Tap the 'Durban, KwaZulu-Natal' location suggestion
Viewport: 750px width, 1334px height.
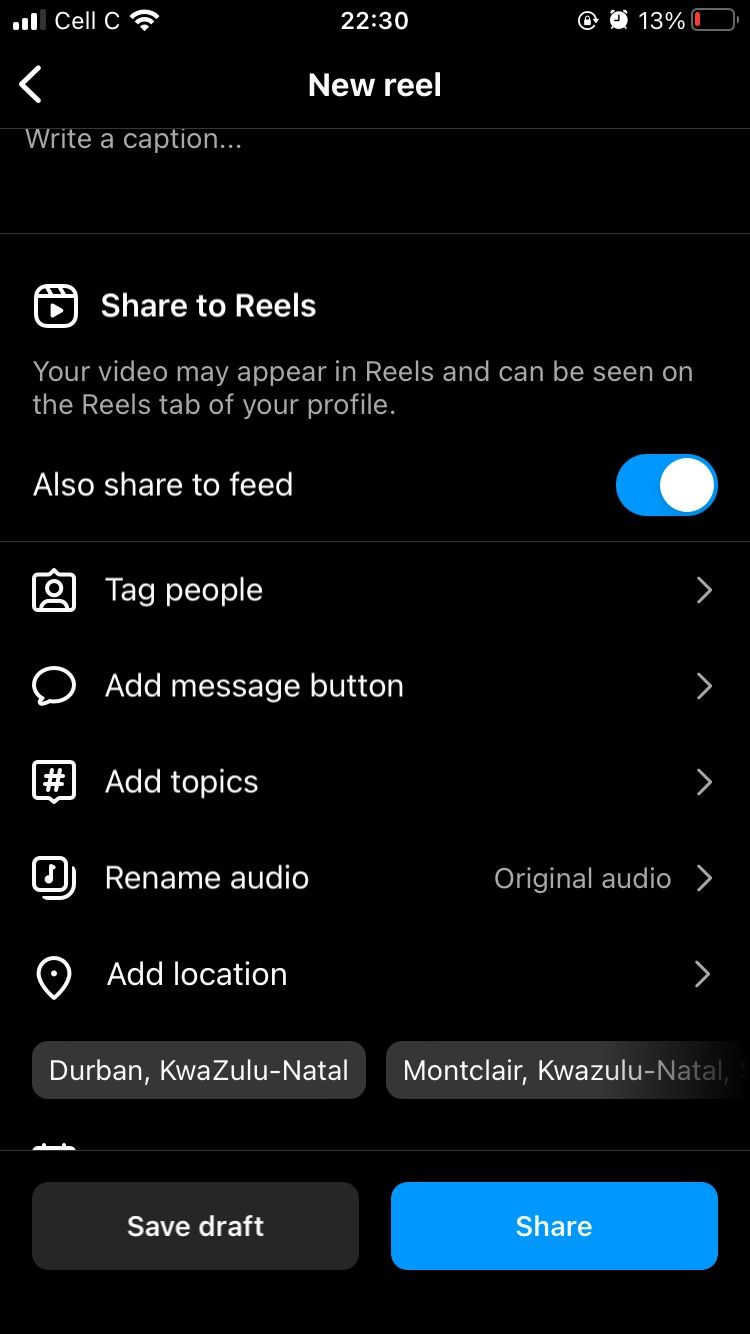coord(198,1069)
